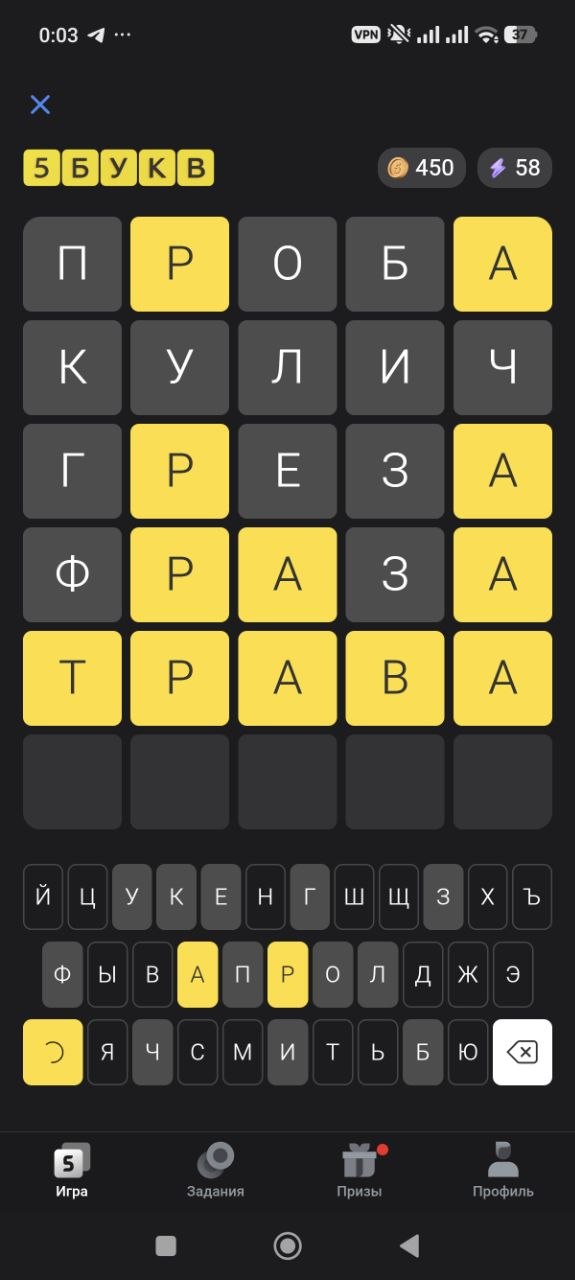
Task: Switch to the Задания tab
Action: click(215, 1171)
